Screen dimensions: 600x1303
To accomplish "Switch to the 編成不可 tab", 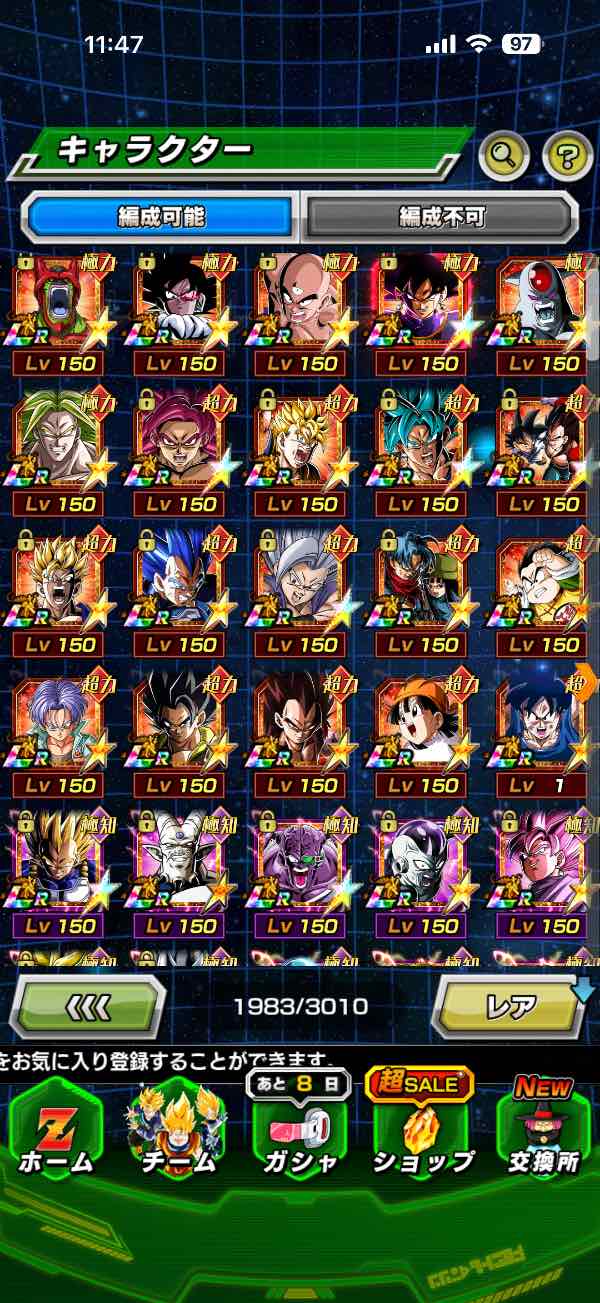I will [441, 216].
